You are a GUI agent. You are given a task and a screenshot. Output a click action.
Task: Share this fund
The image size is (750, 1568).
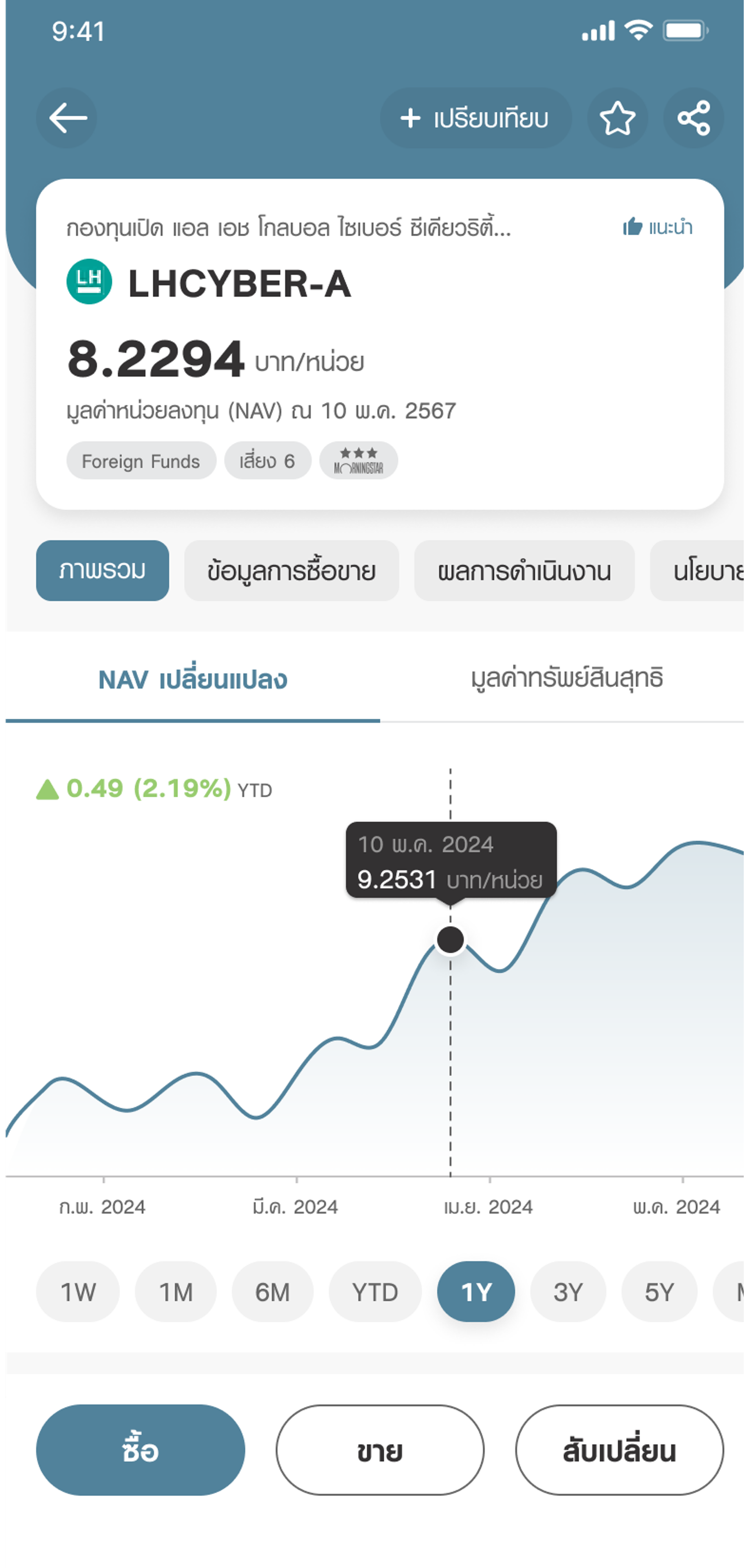(x=693, y=118)
